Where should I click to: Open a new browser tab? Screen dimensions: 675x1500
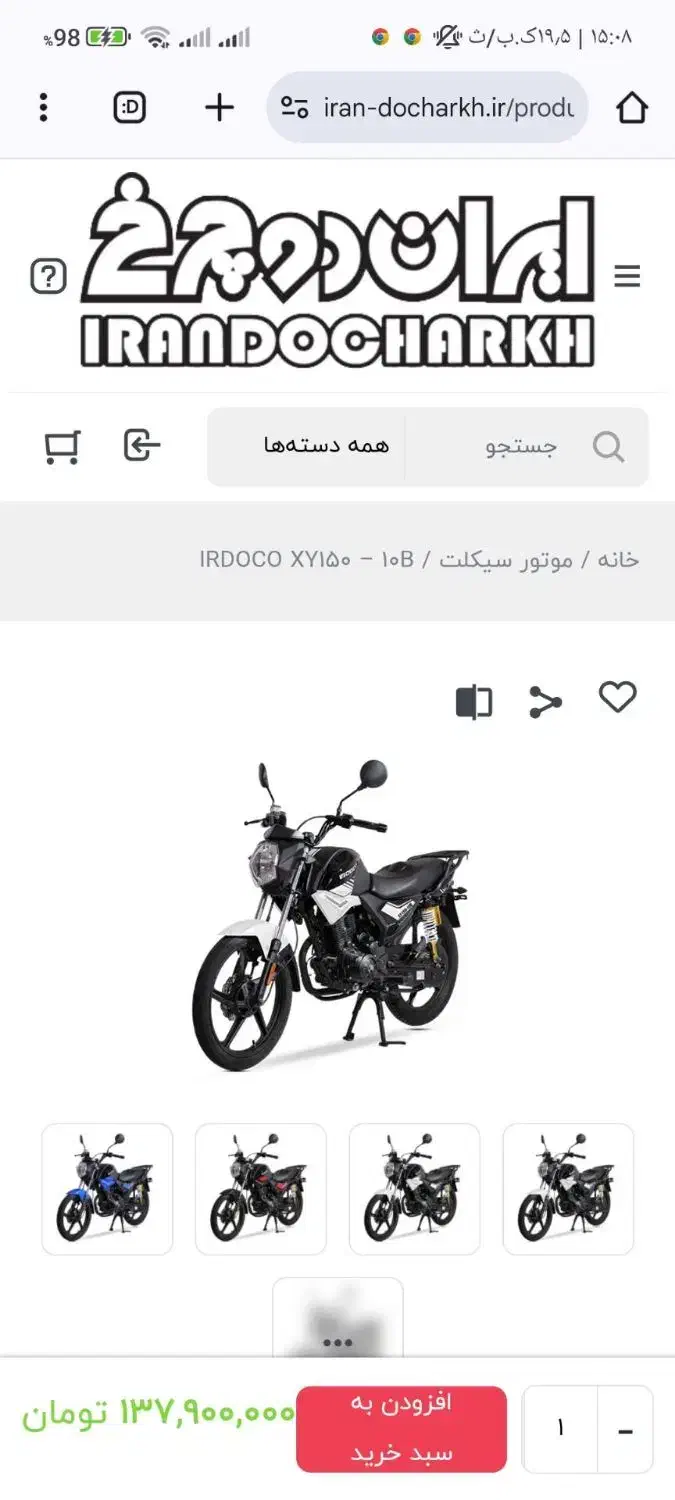pyautogui.click(x=218, y=107)
